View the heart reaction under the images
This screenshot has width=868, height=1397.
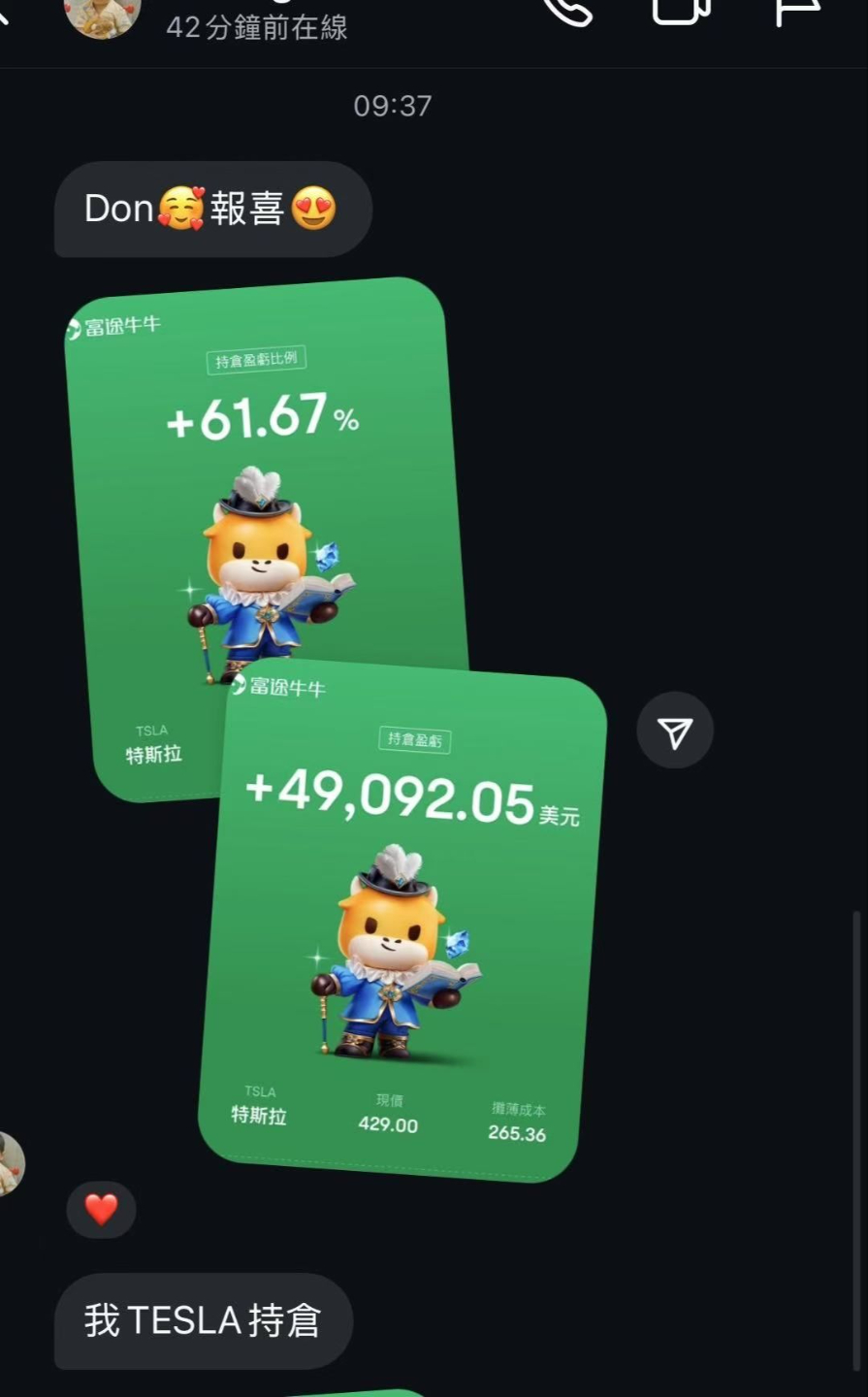pos(101,1210)
